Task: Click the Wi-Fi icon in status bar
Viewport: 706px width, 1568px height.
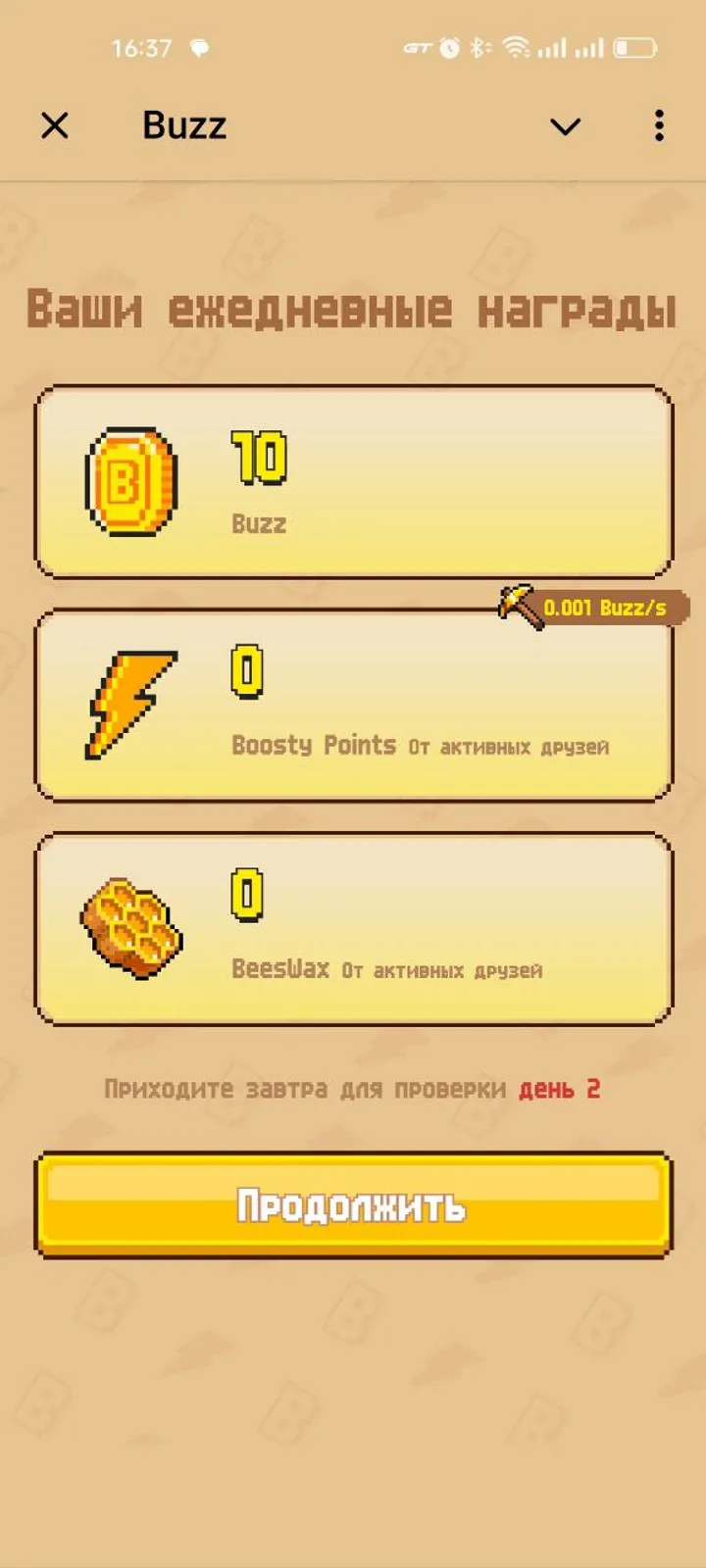Action: pos(517,46)
